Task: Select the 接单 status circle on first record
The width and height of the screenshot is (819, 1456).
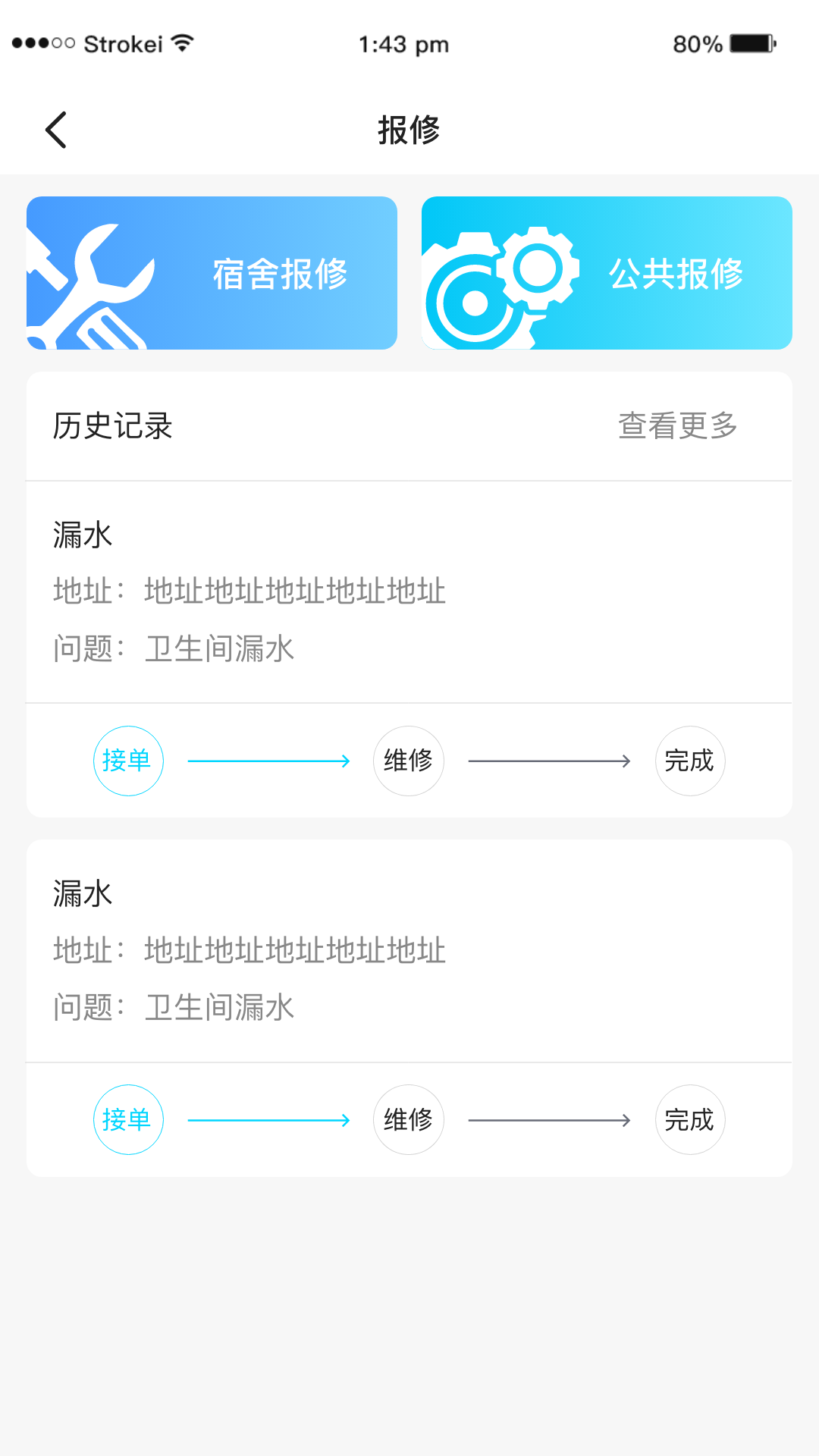Action: (127, 761)
